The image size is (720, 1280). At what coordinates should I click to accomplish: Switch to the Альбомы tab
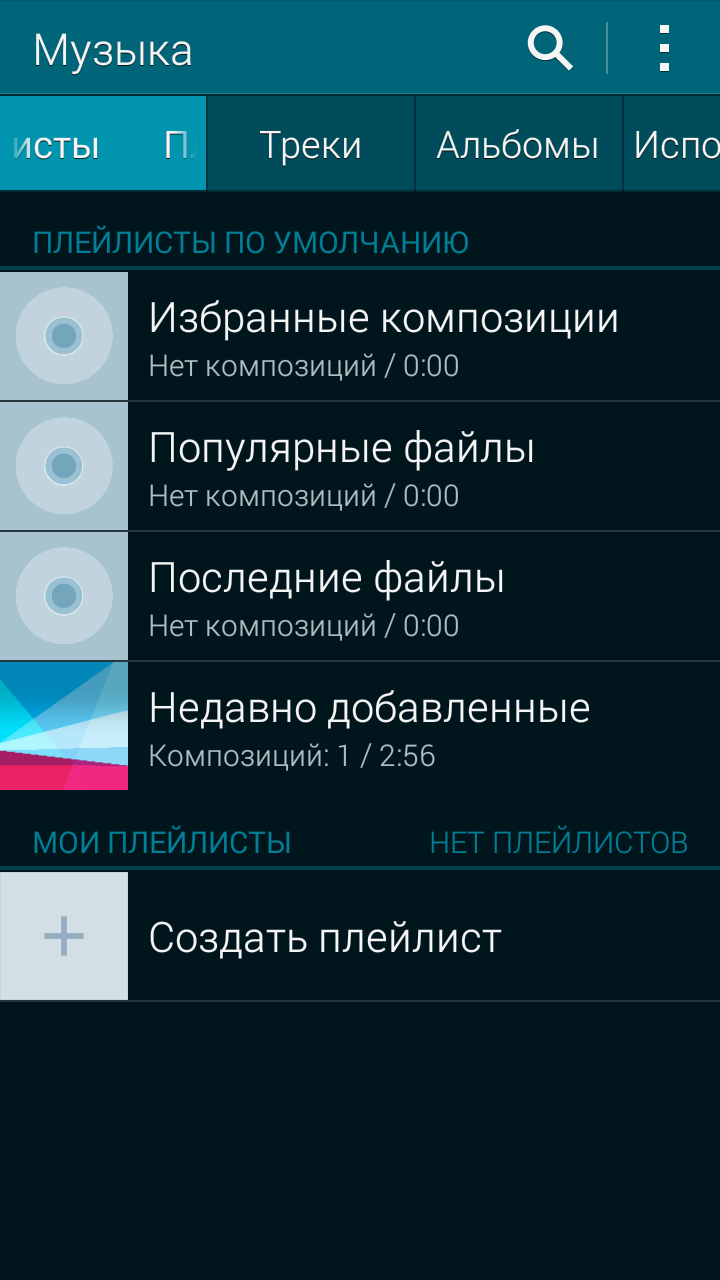(517, 145)
